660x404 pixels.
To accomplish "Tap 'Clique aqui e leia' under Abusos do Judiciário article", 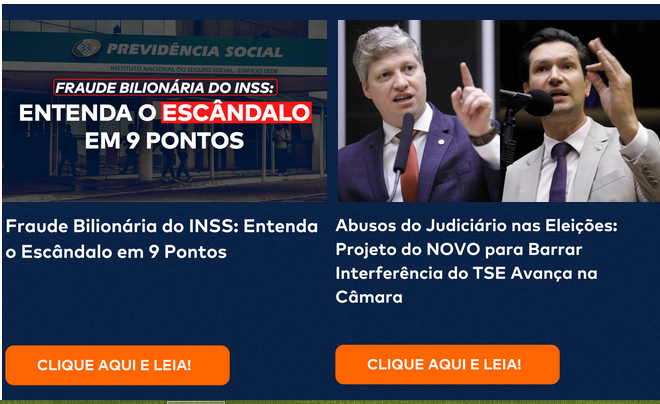I will tap(447, 365).
